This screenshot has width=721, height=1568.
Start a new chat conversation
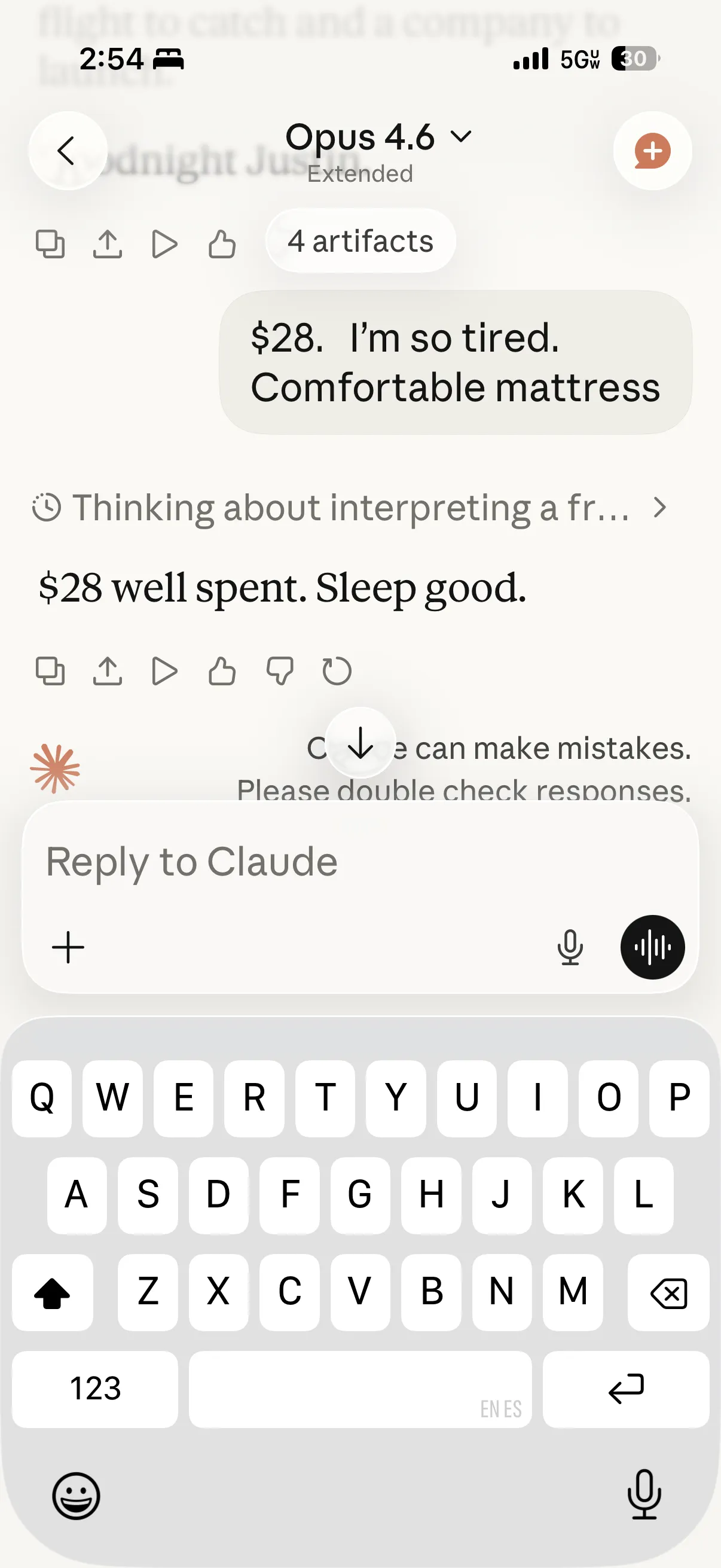652,151
